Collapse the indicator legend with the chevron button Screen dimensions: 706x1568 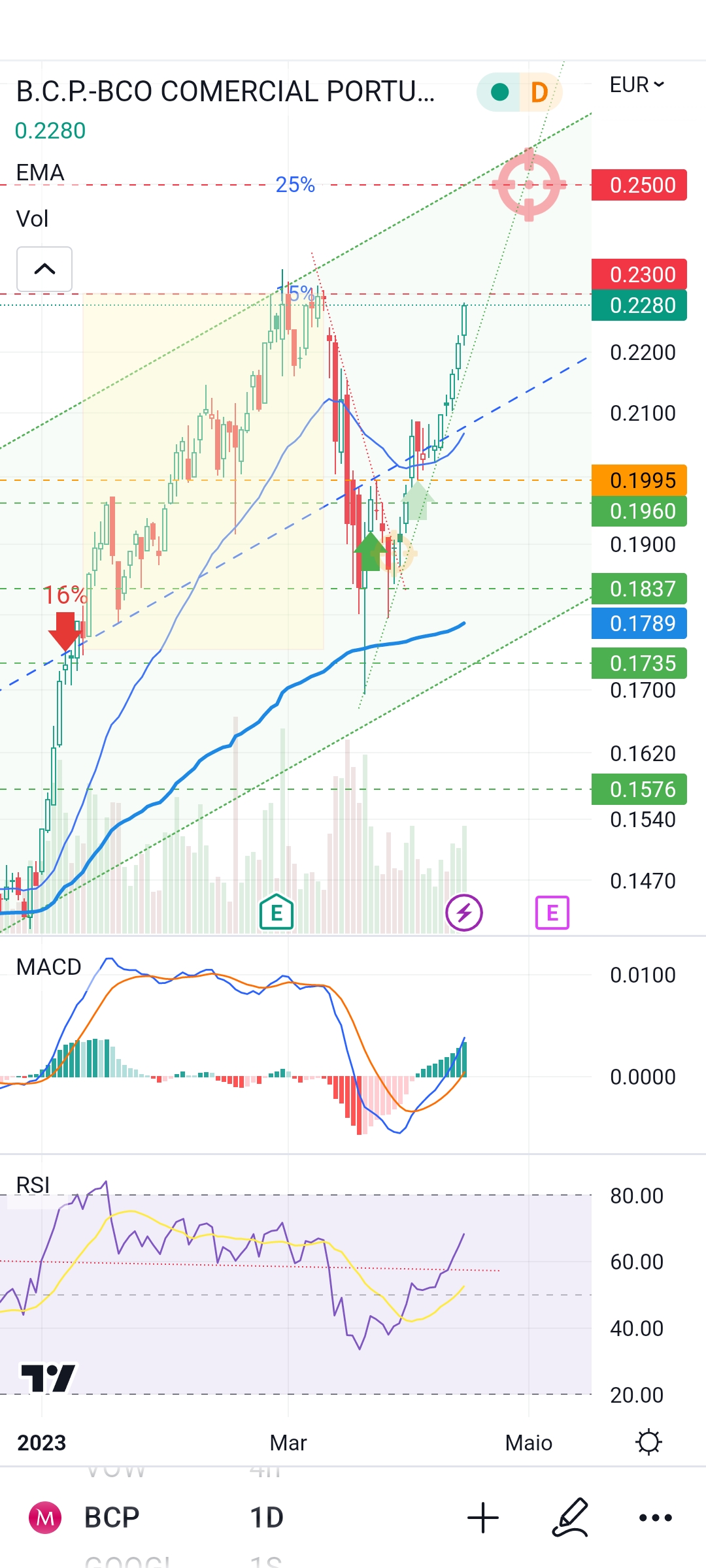(44, 269)
